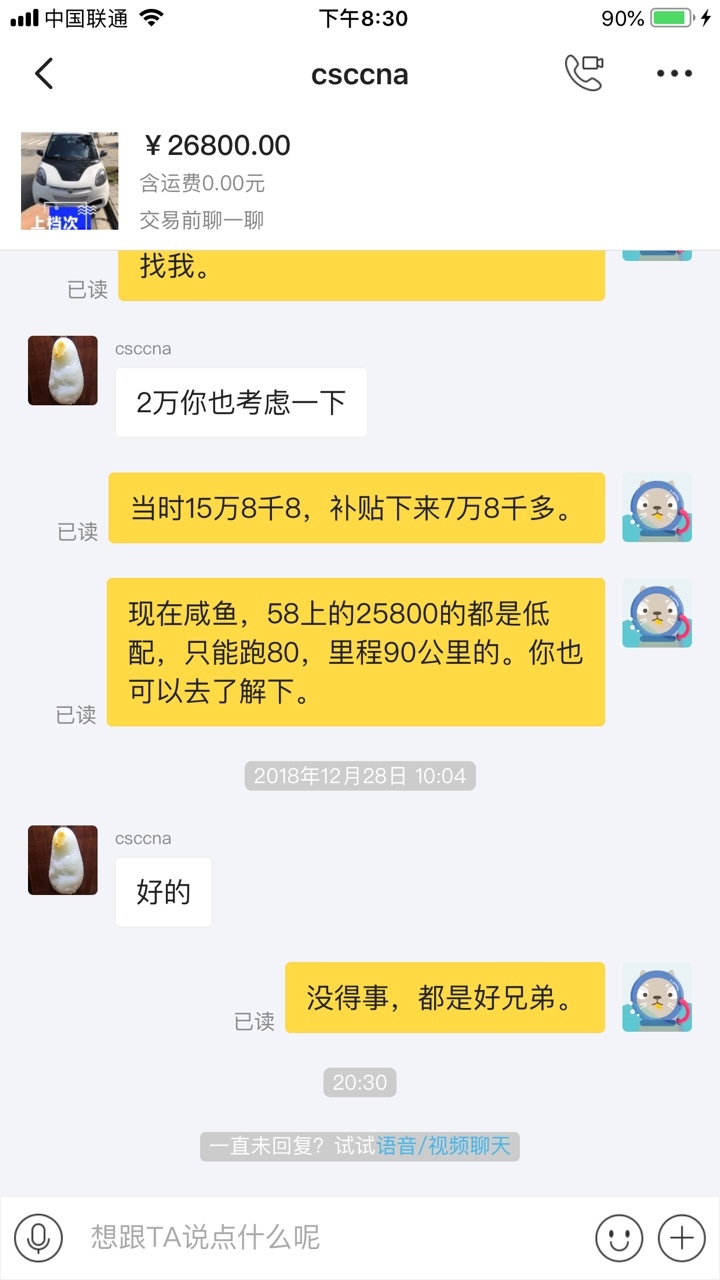Open the emoji picker
720x1280 pixels.
click(x=619, y=1238)
